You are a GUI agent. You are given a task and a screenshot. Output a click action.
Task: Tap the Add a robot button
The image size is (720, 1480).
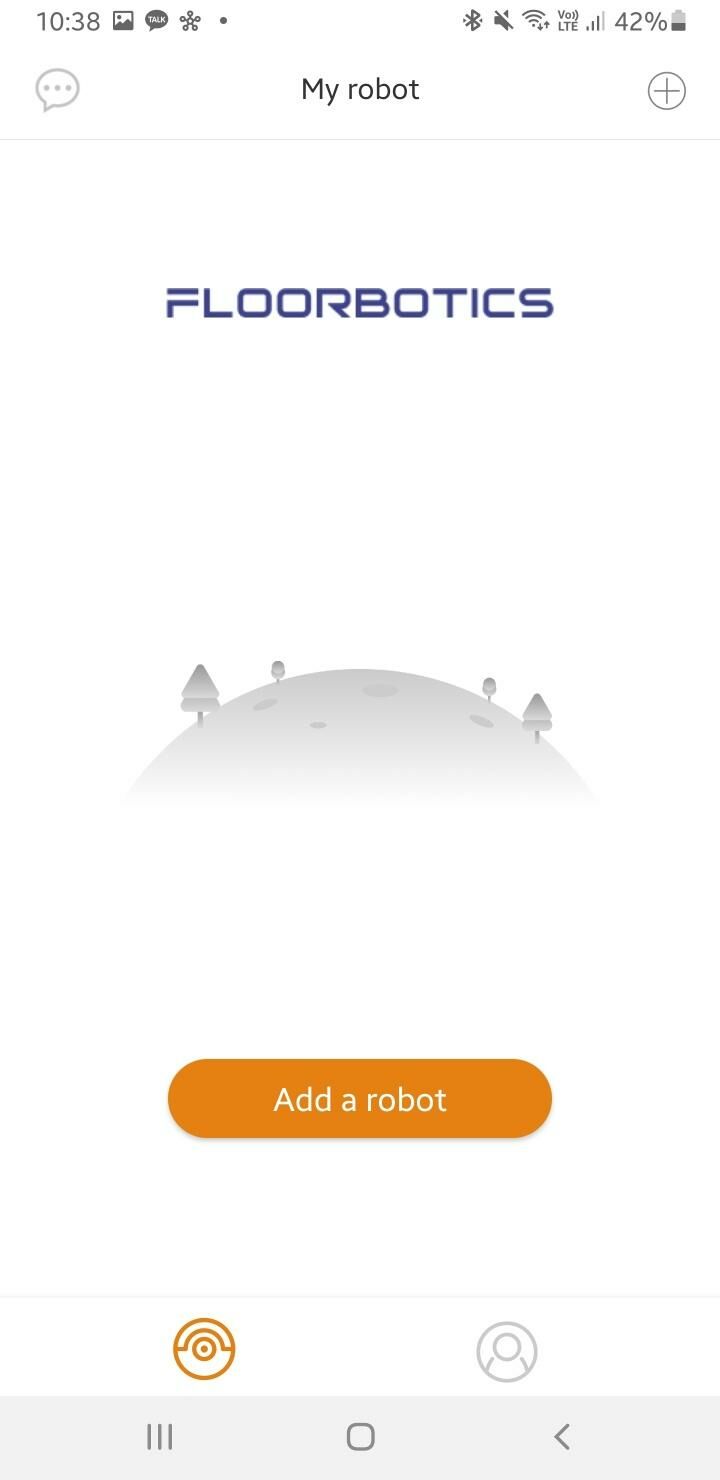(360, 1099)
